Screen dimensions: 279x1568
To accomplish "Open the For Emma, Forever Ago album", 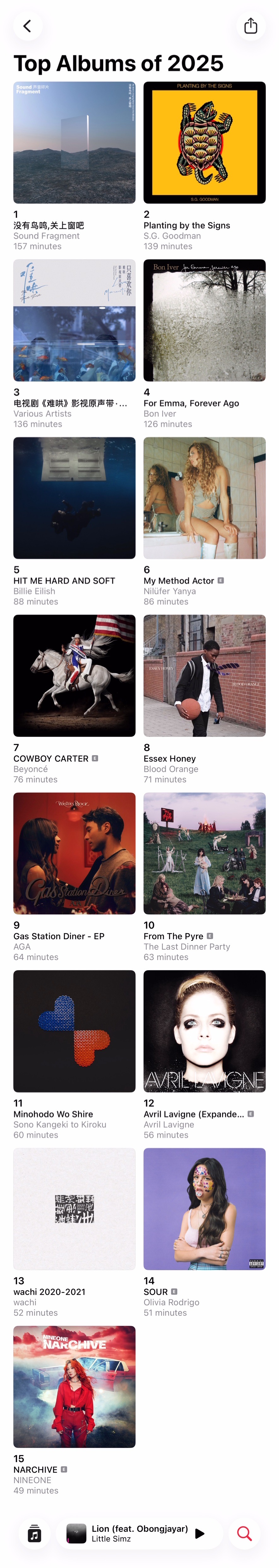I will pyautogui.click(x=204, y=320).
